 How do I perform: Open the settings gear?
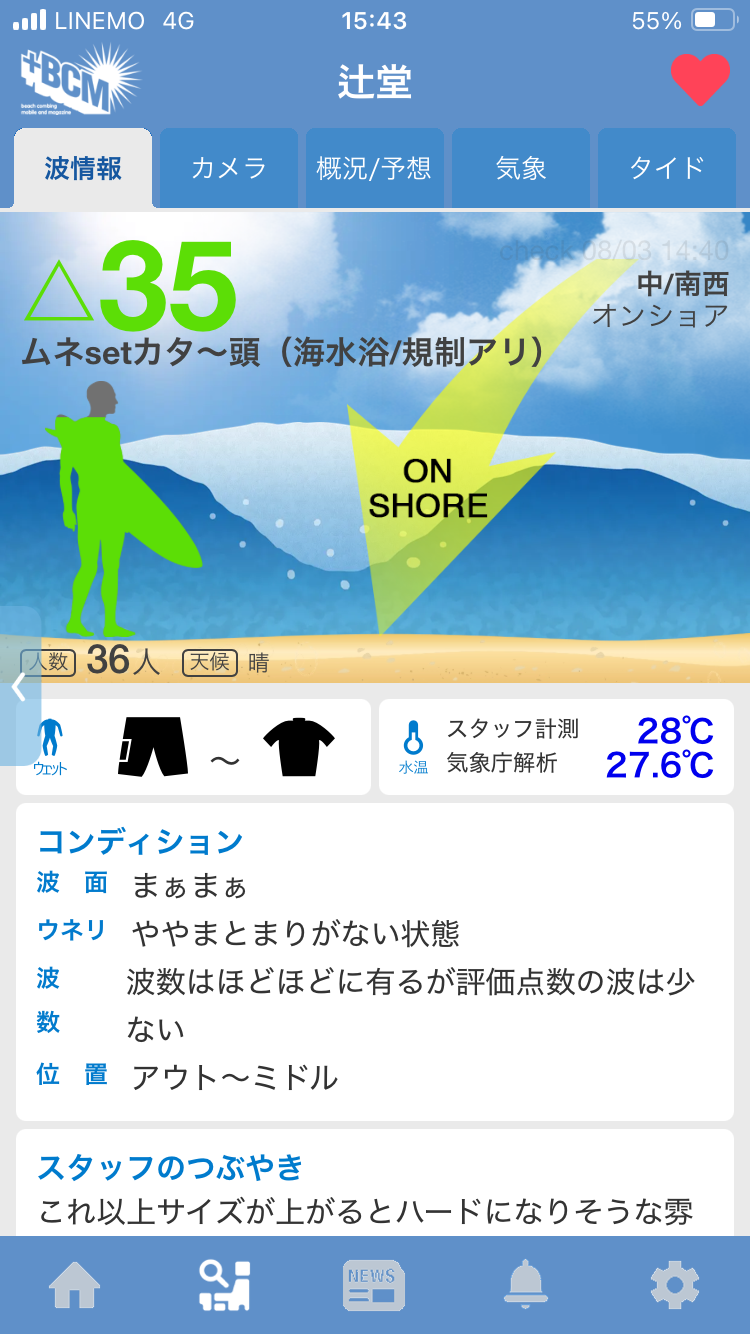click(x=674, y=1284)
